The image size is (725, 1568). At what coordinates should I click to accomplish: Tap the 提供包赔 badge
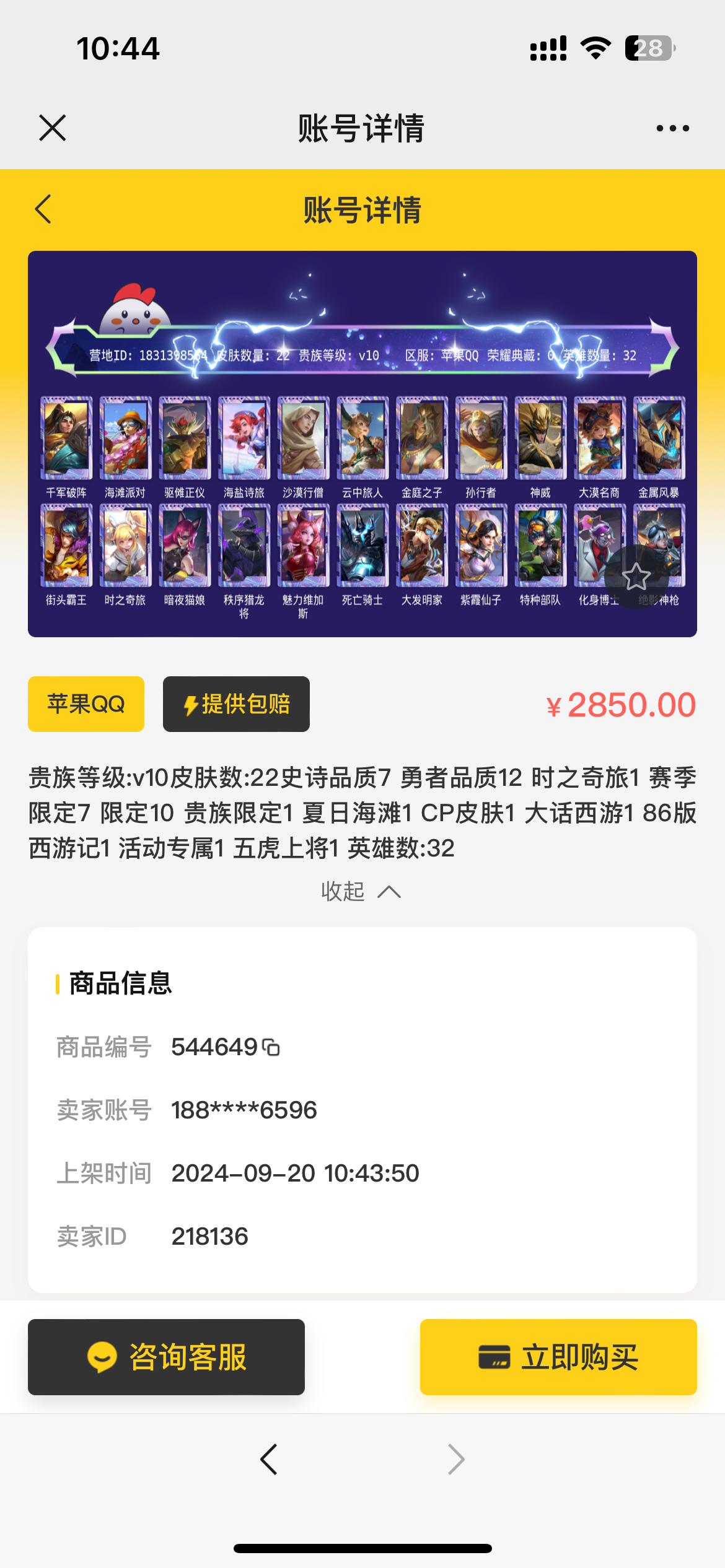[236, 704]
